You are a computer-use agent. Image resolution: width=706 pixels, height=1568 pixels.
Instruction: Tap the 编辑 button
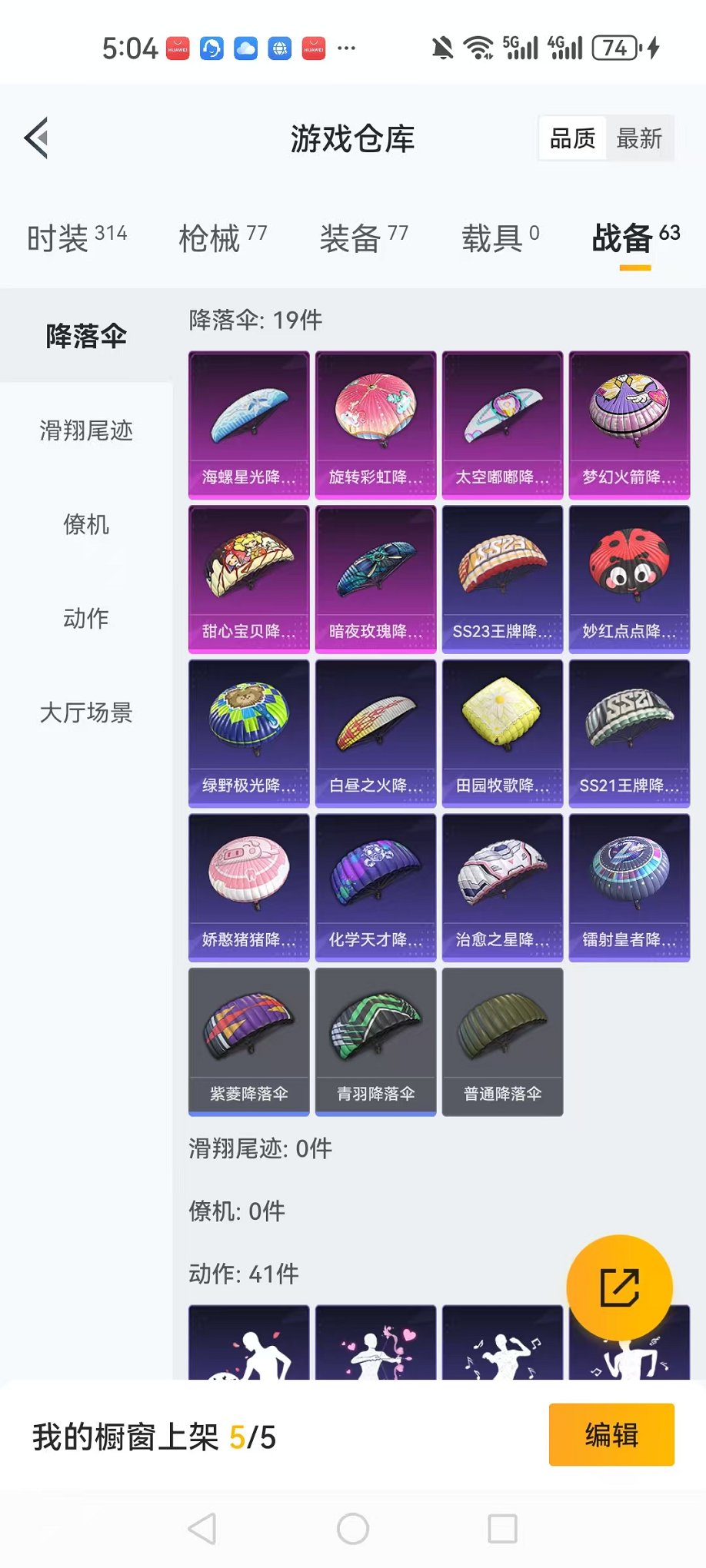[x=611, y=1435]
